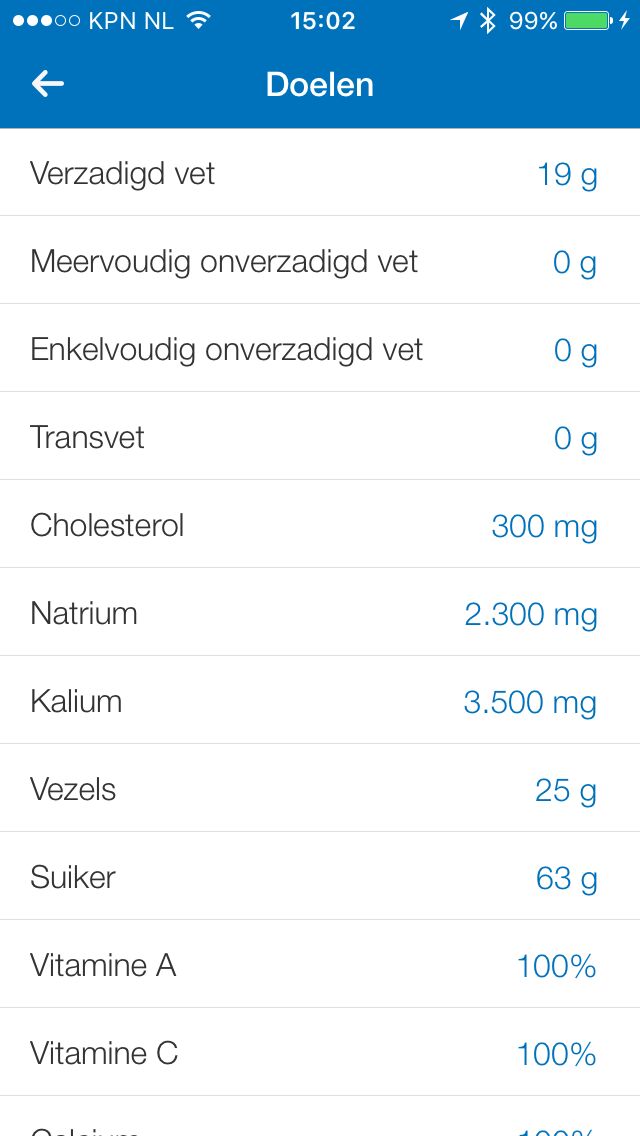
Task: Go back using the arrow icon
Action: pos(48,85)
